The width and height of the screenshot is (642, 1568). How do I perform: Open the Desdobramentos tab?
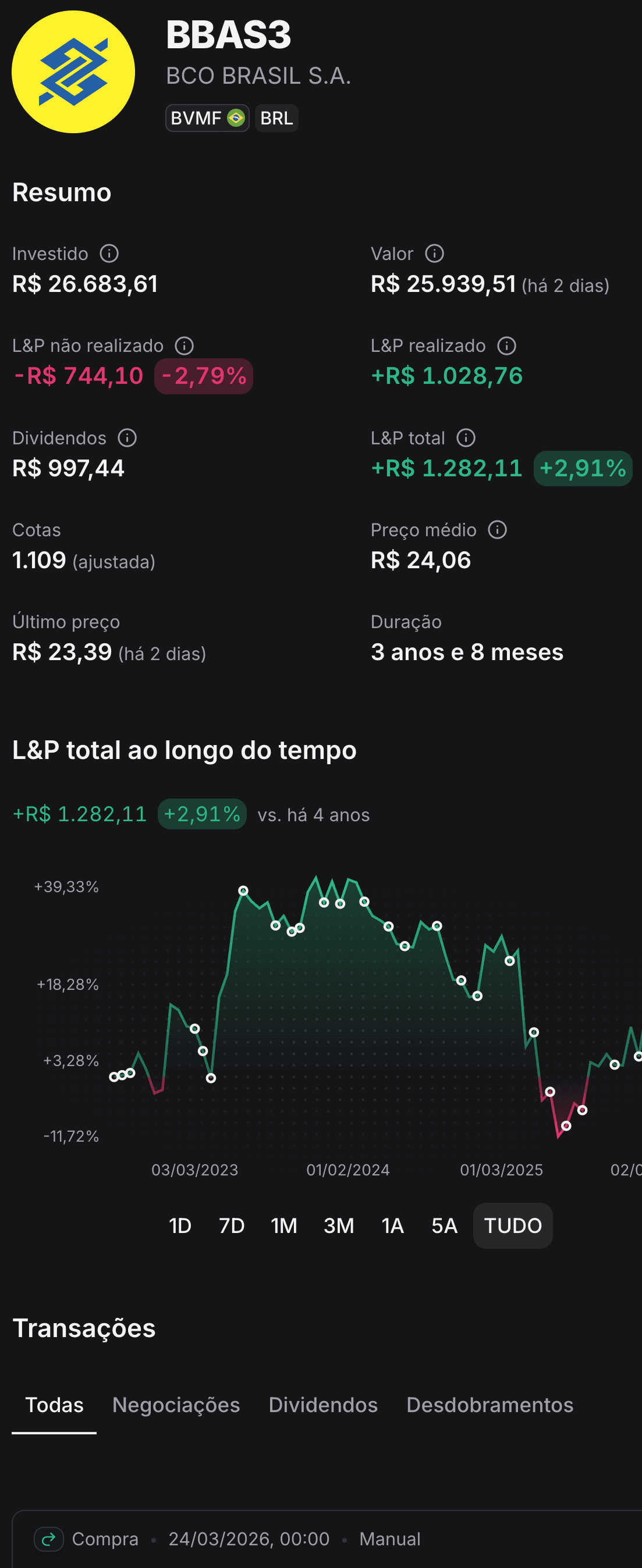490,1406
